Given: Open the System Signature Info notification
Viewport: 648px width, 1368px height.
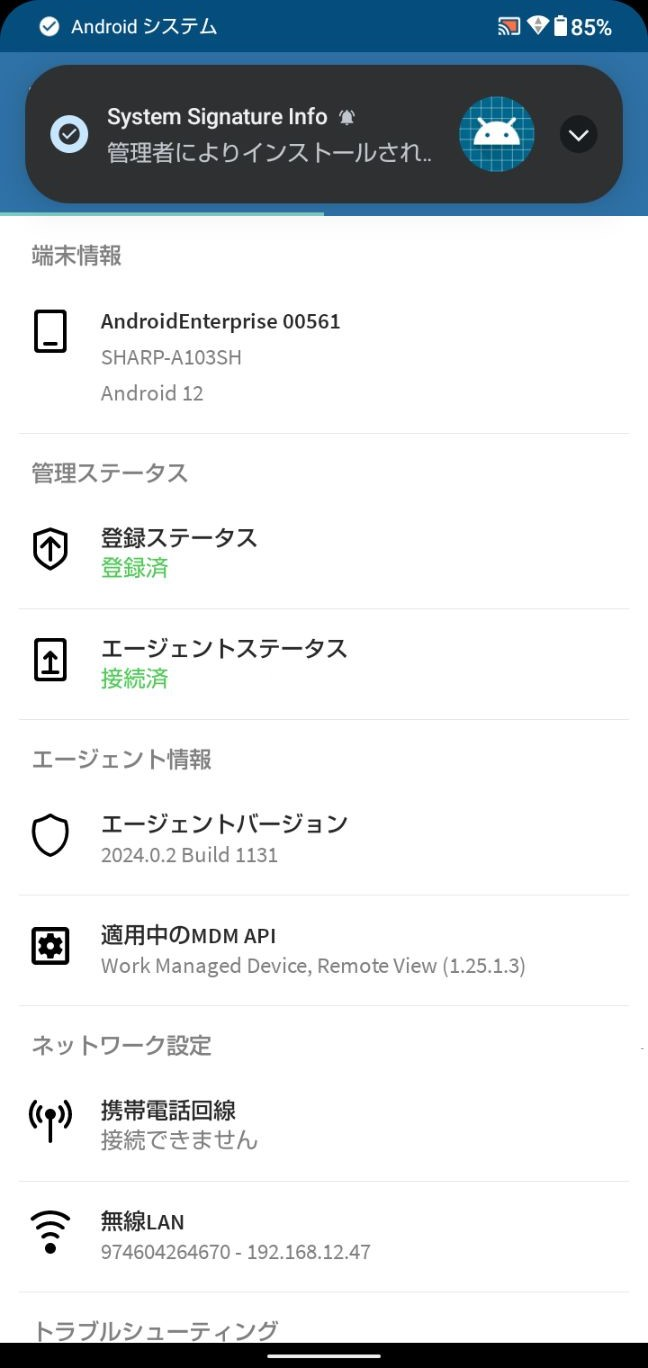Looking at the screenshot, I should [x=270, y=134].
